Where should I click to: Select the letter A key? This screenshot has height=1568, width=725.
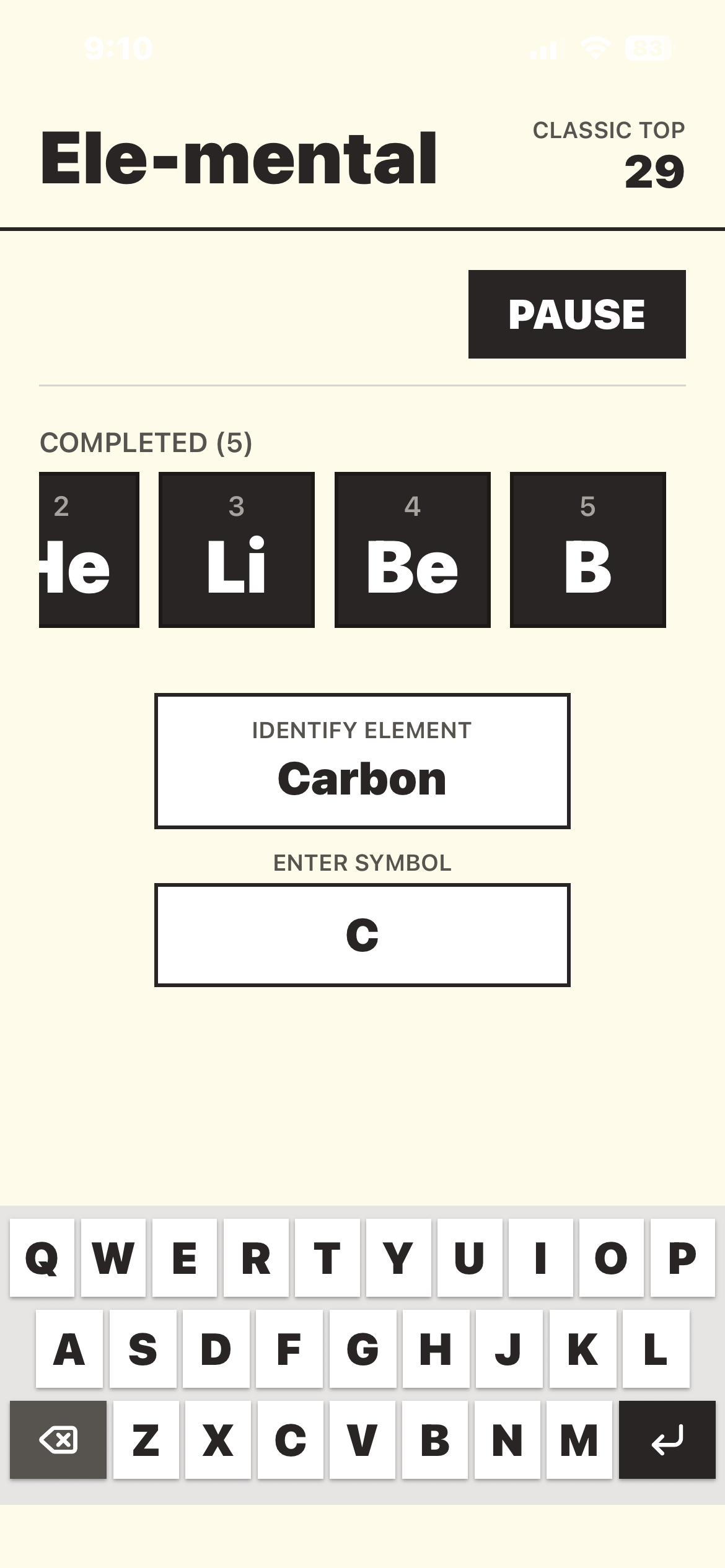tap(69, 1349)
